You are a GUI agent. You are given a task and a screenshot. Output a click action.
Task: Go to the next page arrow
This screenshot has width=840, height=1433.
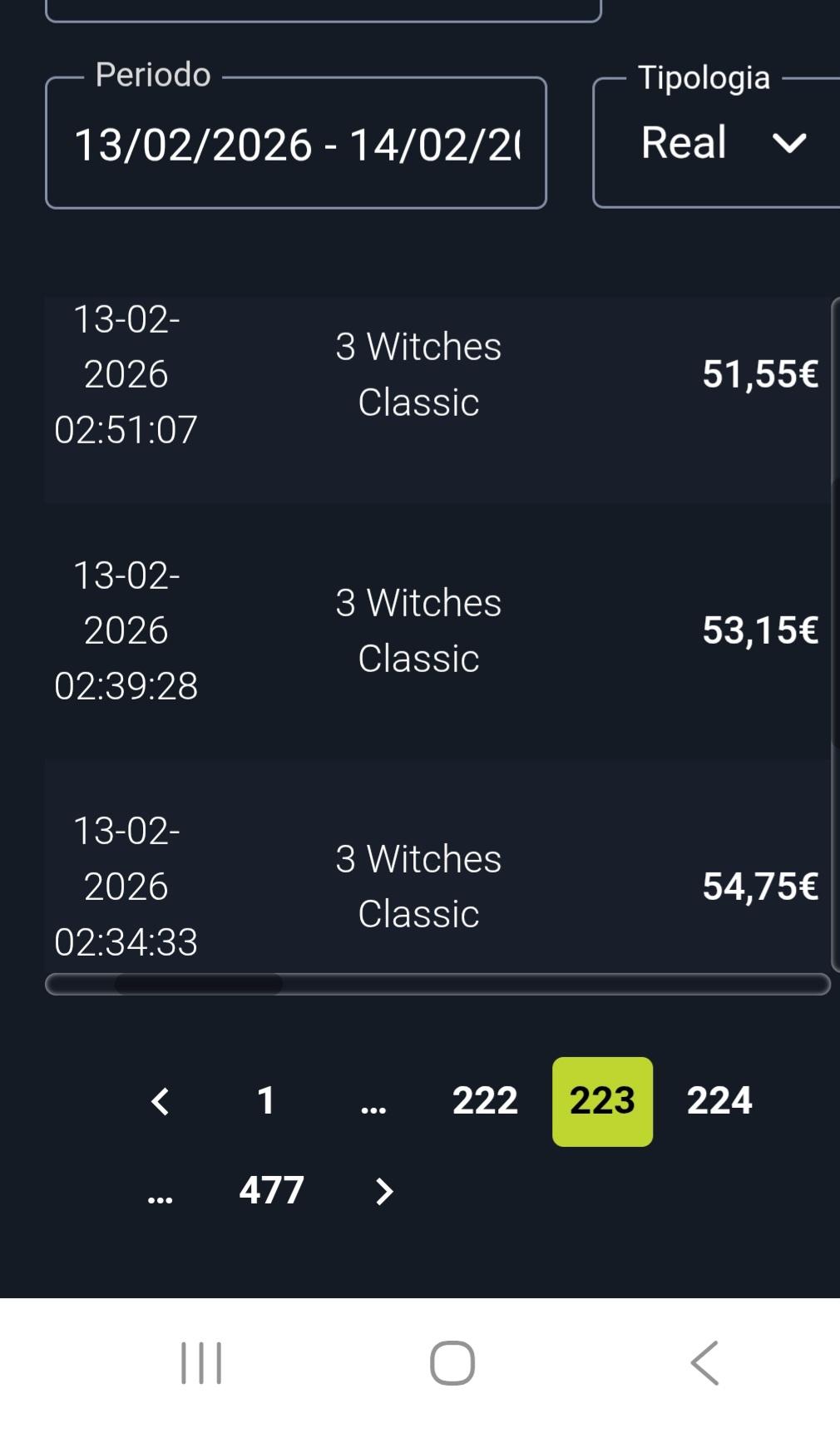383,1191
